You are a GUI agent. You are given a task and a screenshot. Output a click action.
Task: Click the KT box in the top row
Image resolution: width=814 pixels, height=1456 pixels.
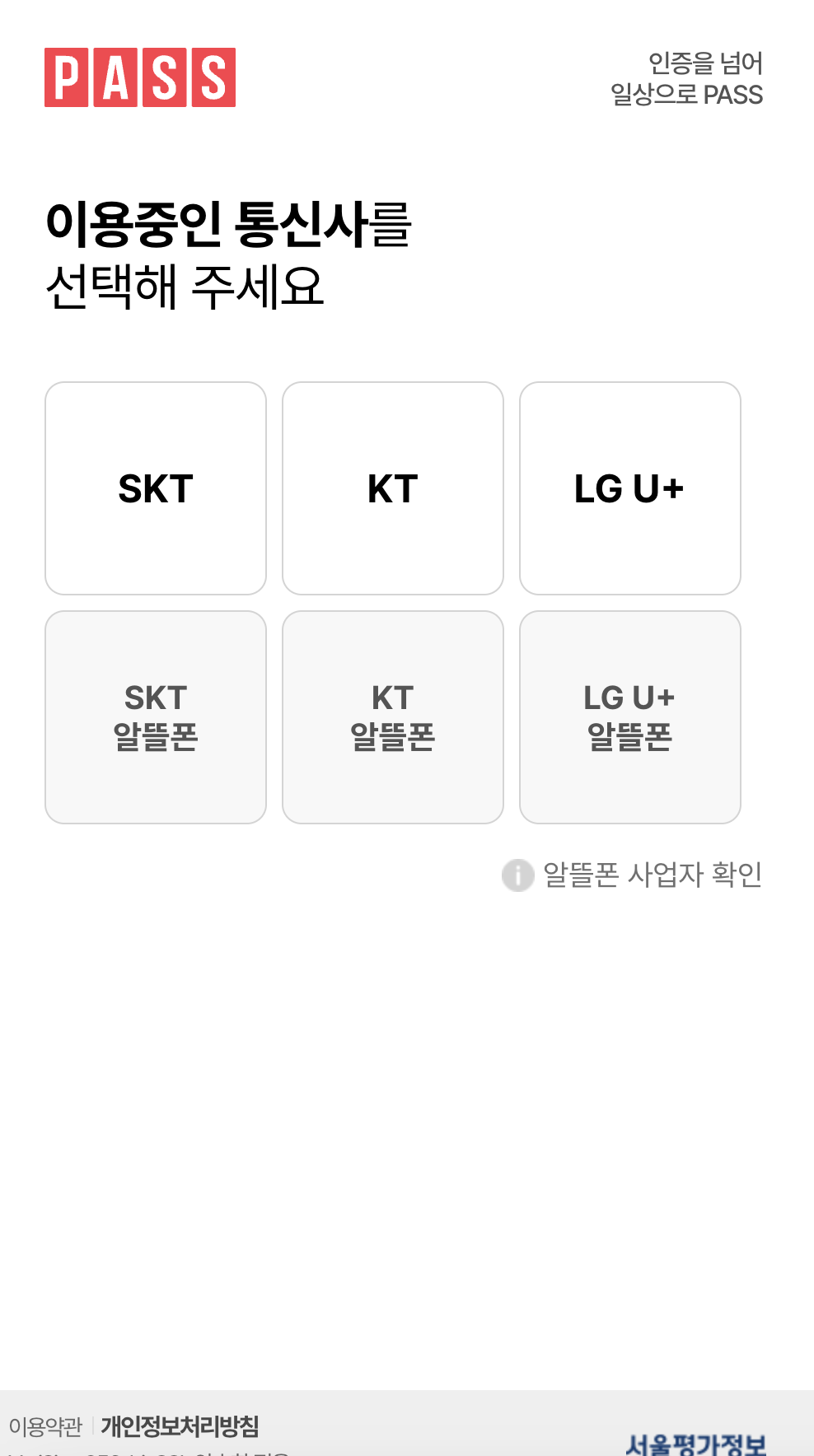point(392,488)
